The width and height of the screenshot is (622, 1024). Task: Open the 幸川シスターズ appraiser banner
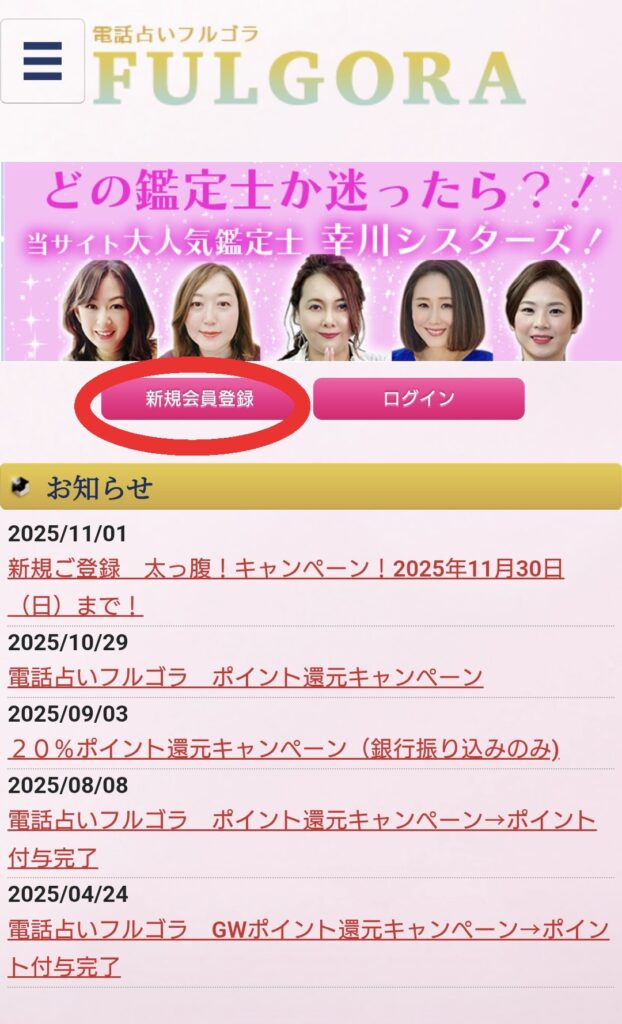pyautogui.click(x=311, y=262)
